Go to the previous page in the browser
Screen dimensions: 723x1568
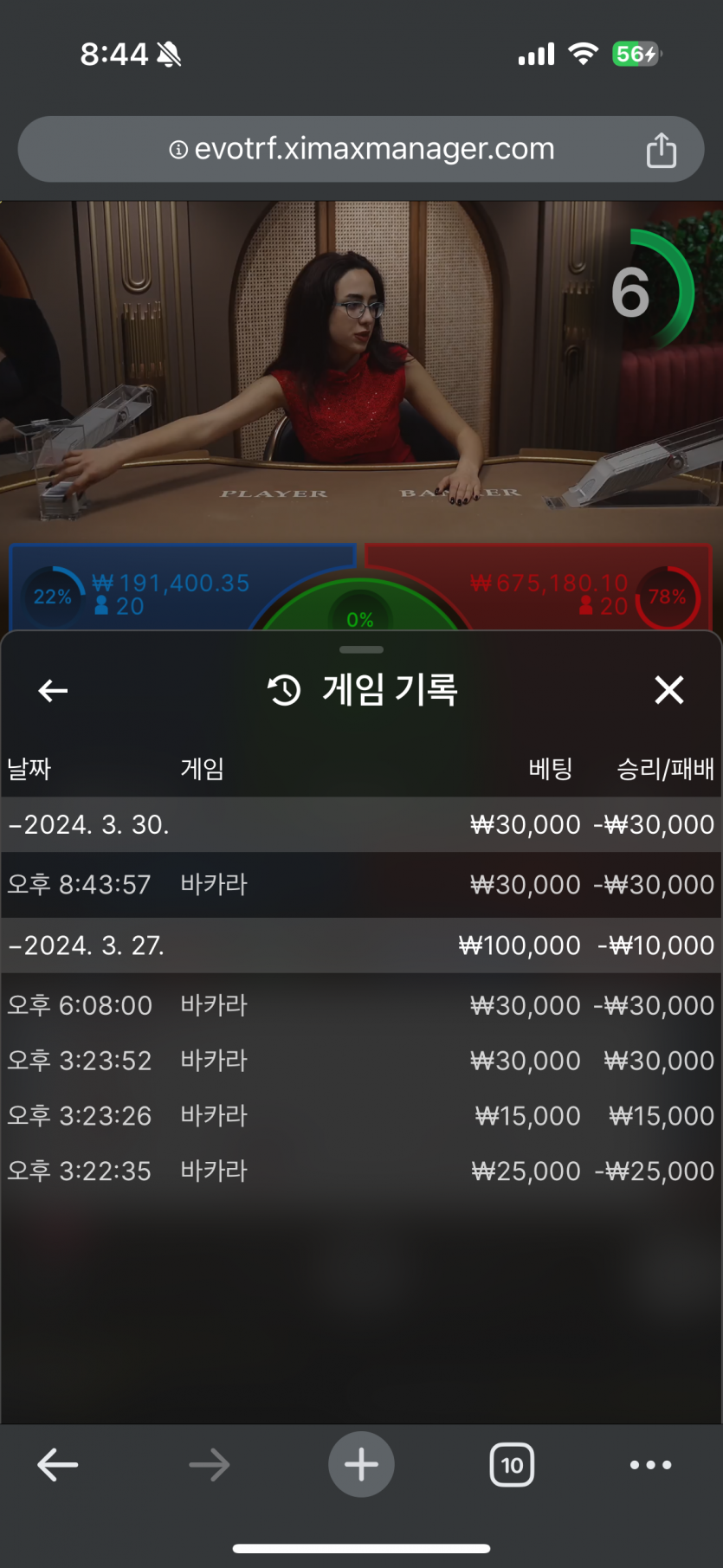pos(58,1465)
